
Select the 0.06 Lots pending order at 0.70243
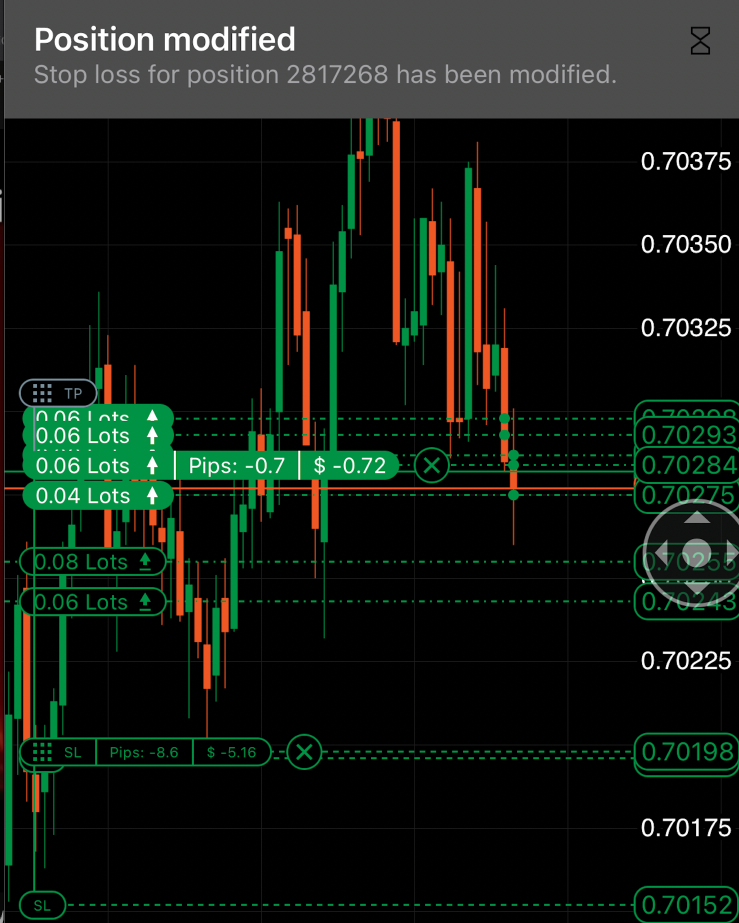click(93, 602)
